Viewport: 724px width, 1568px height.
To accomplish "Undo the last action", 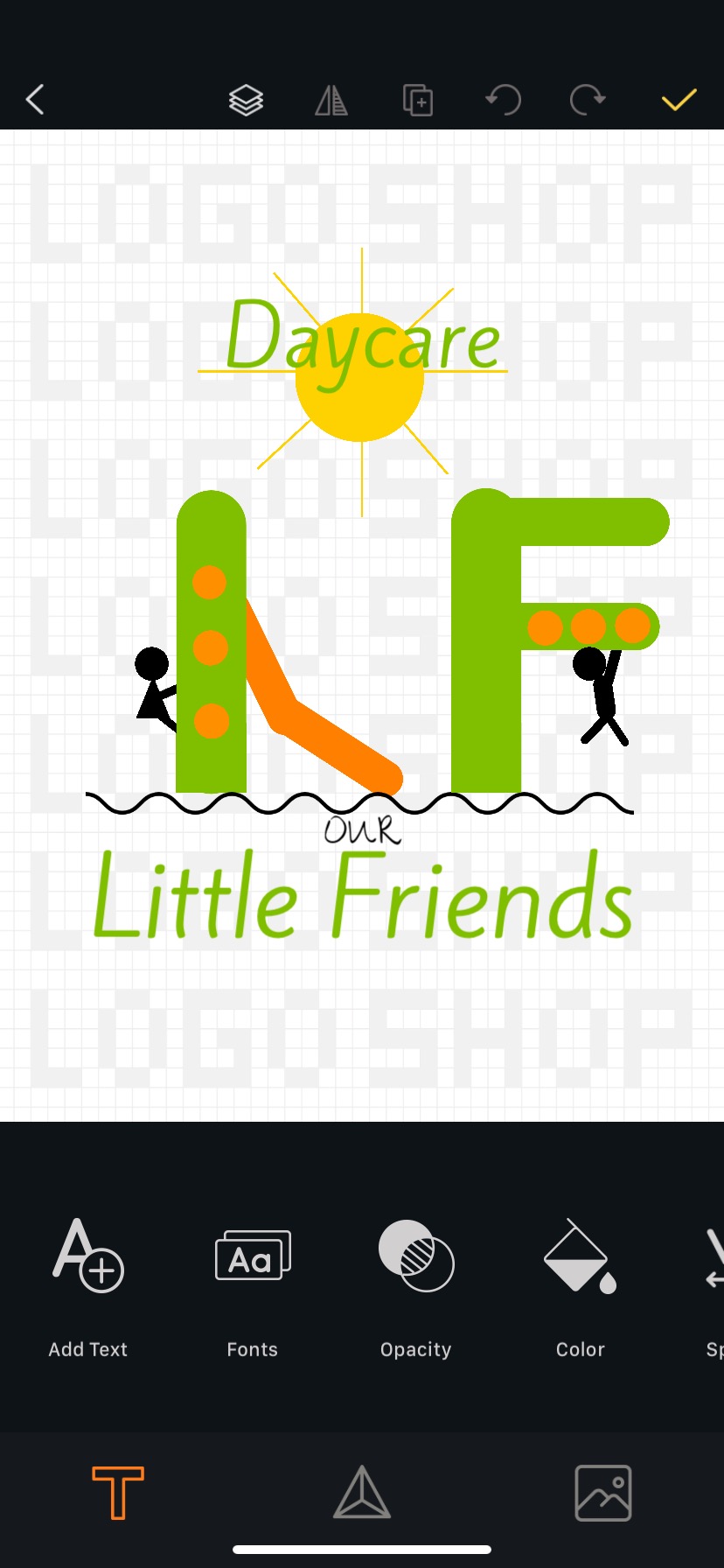I will 504,100.
